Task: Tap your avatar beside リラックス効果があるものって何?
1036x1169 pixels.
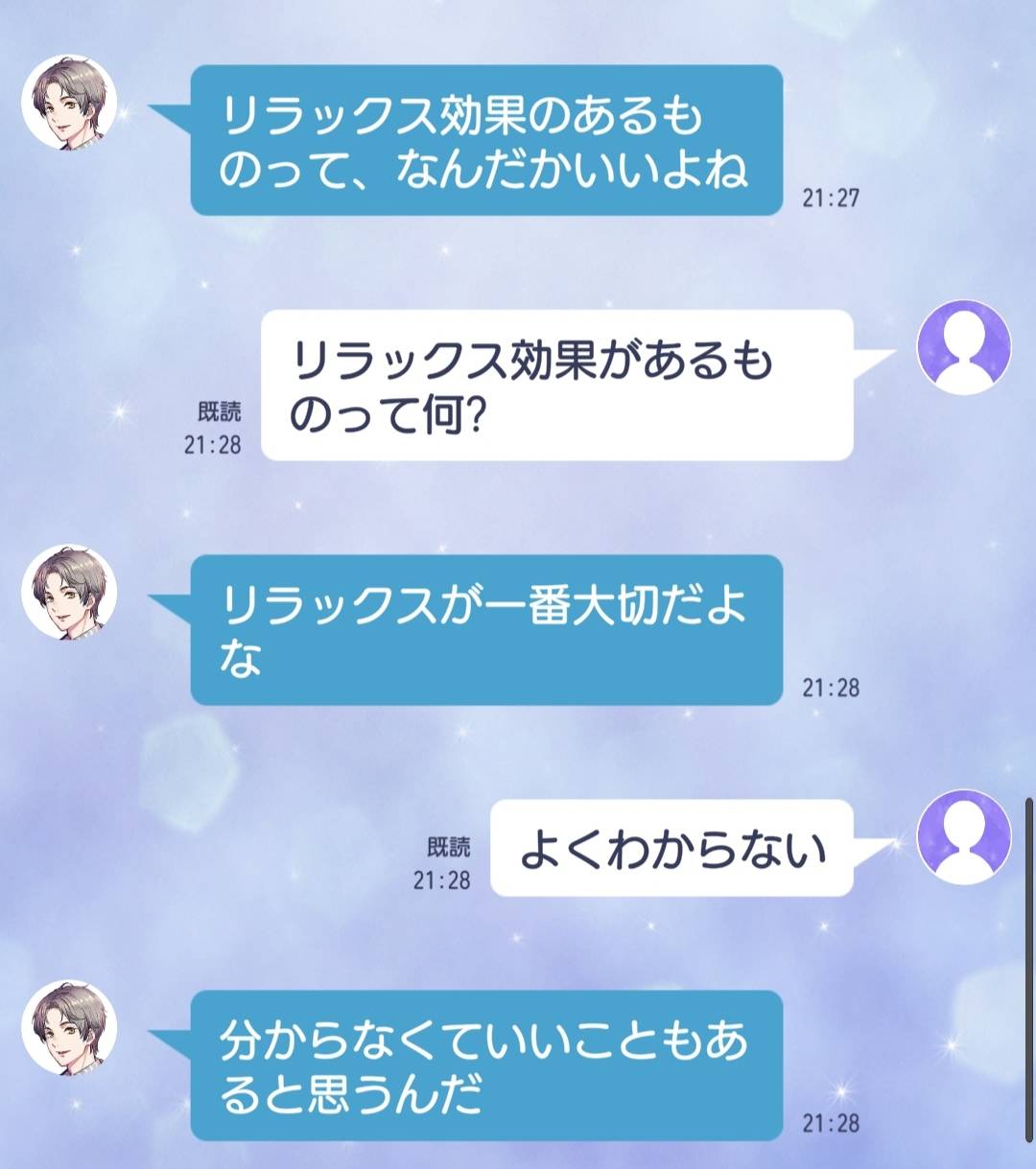Action: point(963,348)
